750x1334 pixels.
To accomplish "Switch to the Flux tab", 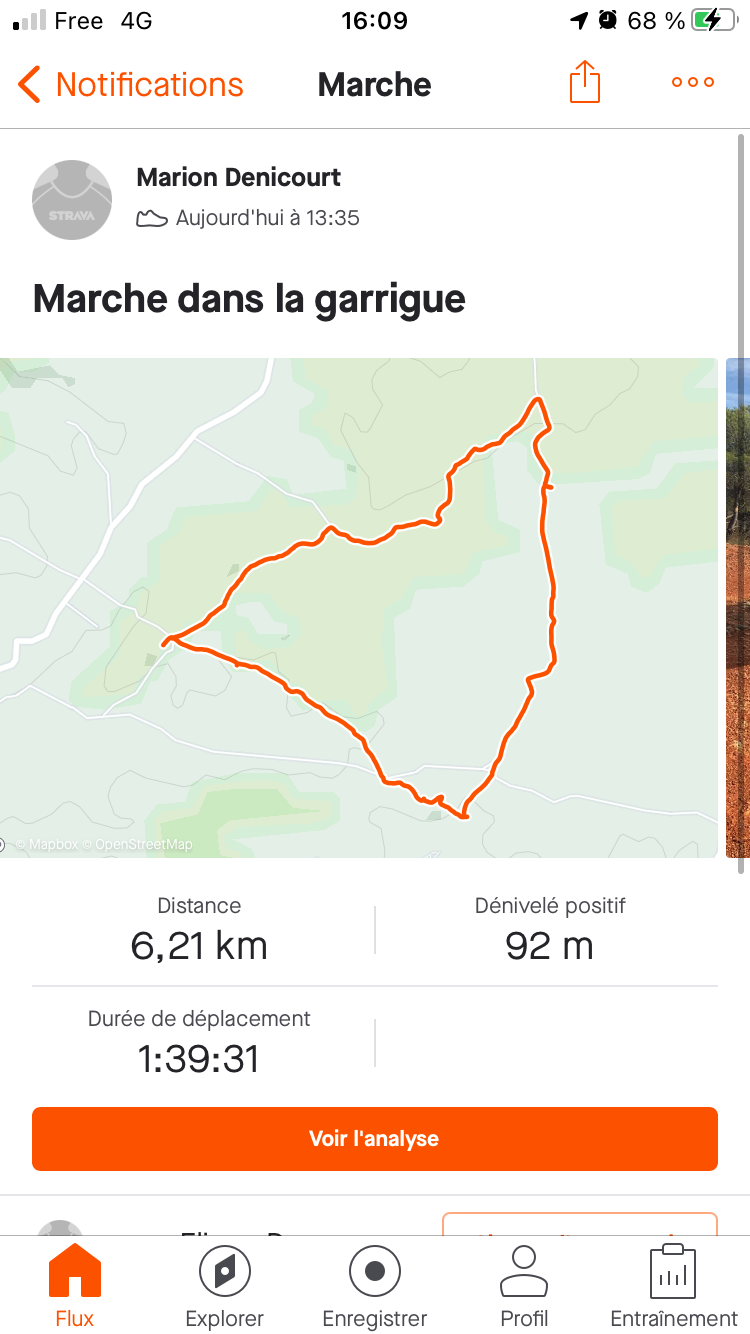I will (x=75, y=1286).
